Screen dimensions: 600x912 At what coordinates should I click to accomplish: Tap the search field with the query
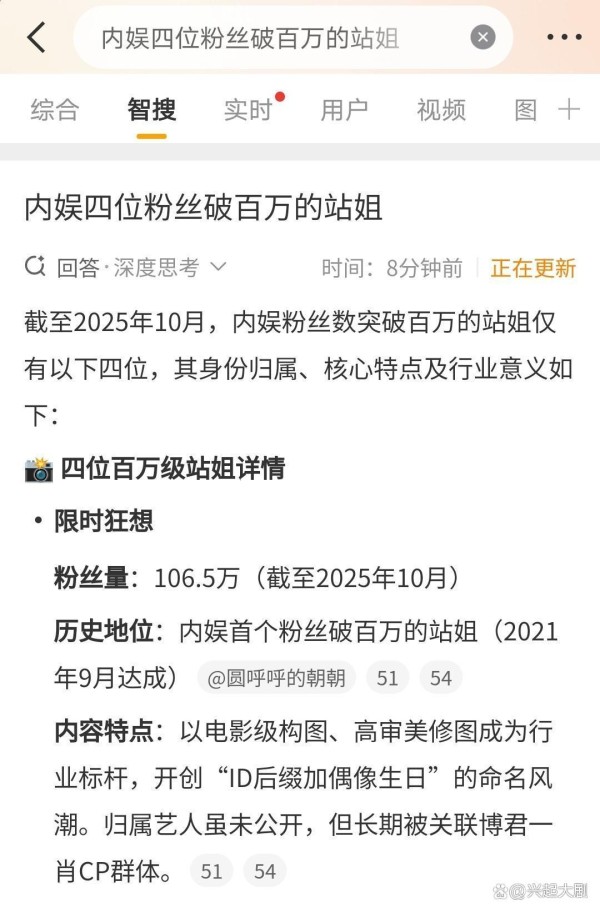(270, 38)
